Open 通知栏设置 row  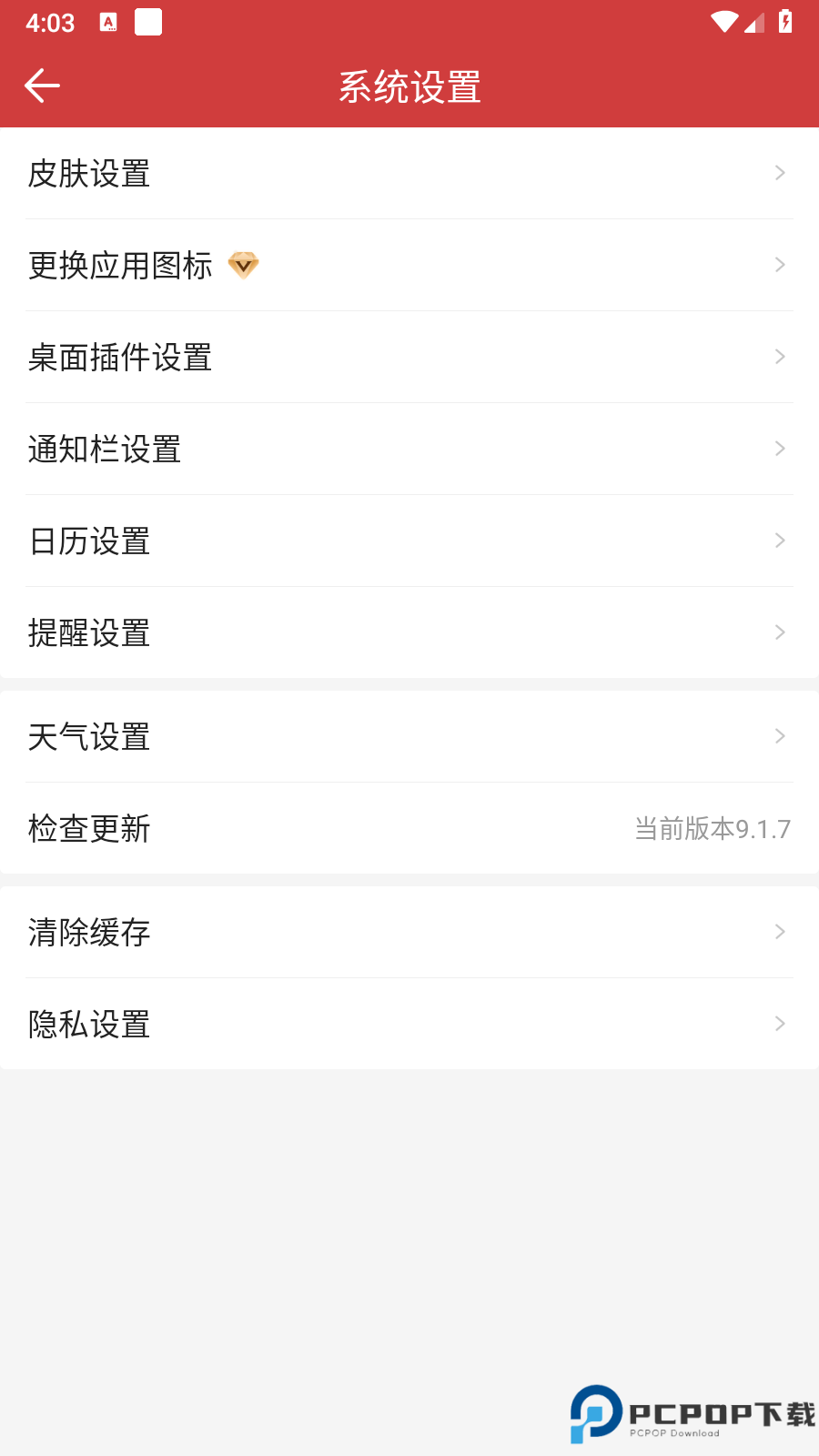pos(409,449)
